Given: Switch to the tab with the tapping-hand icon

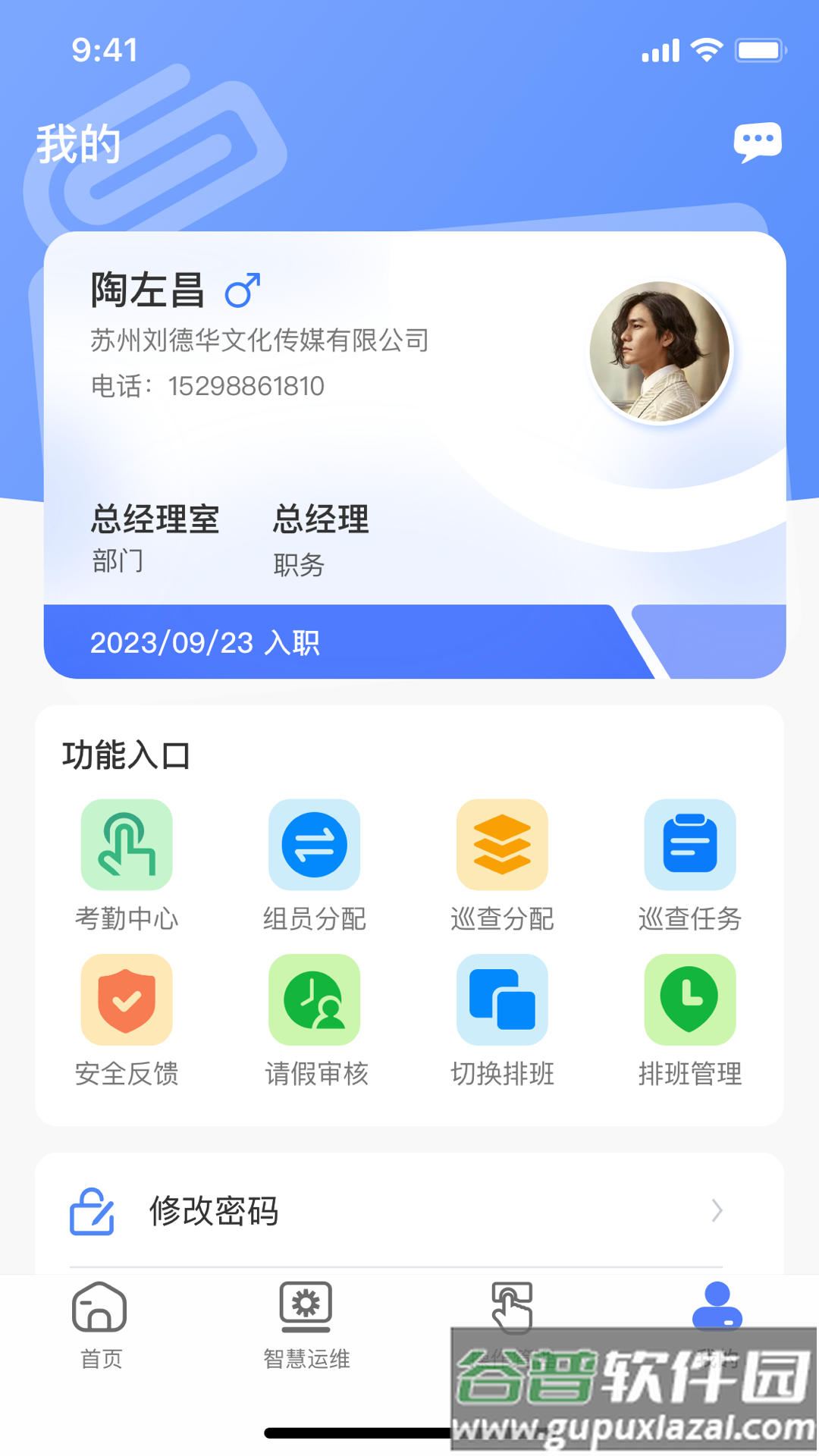Looking at the screenshot, I should pos(512,1308).
